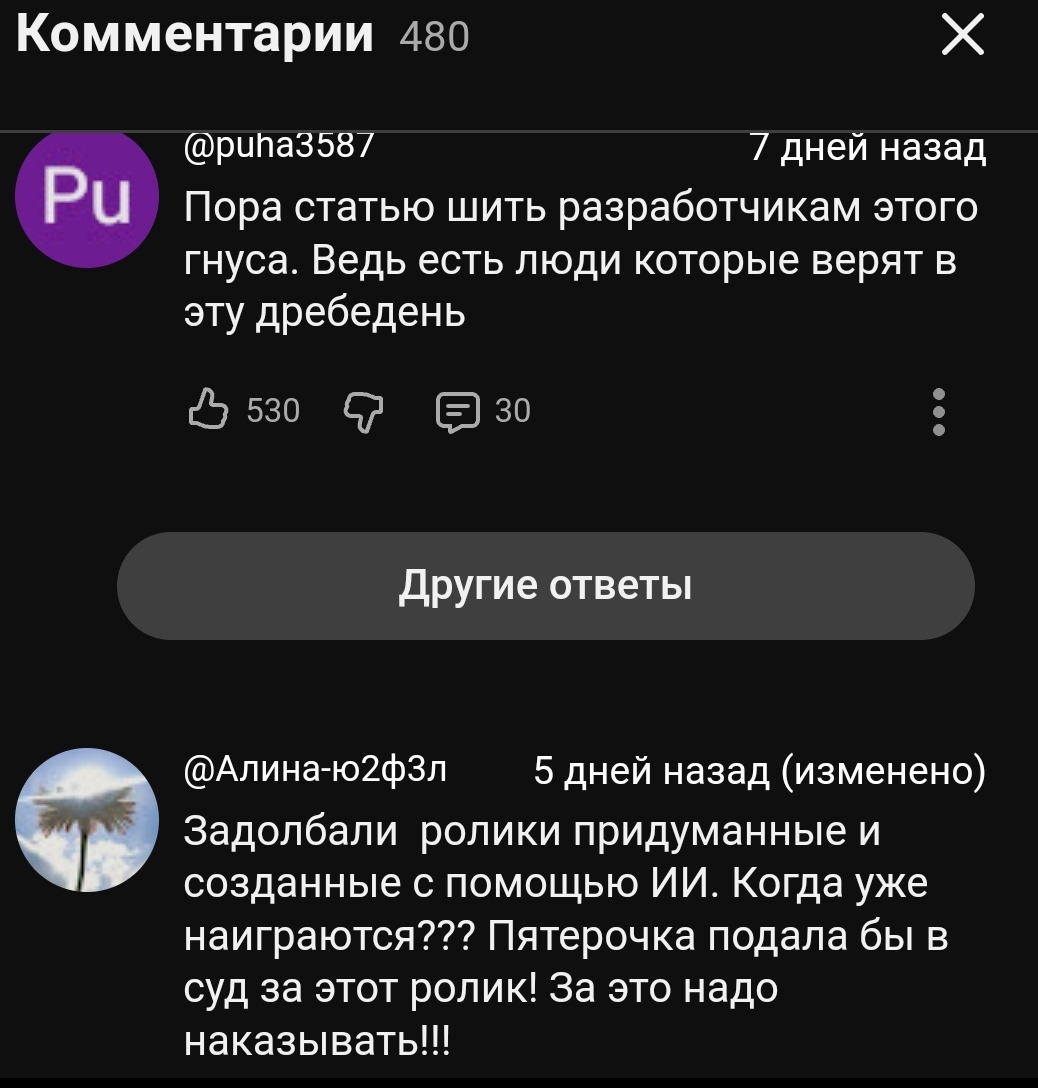This screenshot has width=1038, height=1088.
Task: Dislike the comment by @puha3587
Action: coord(361,411)
